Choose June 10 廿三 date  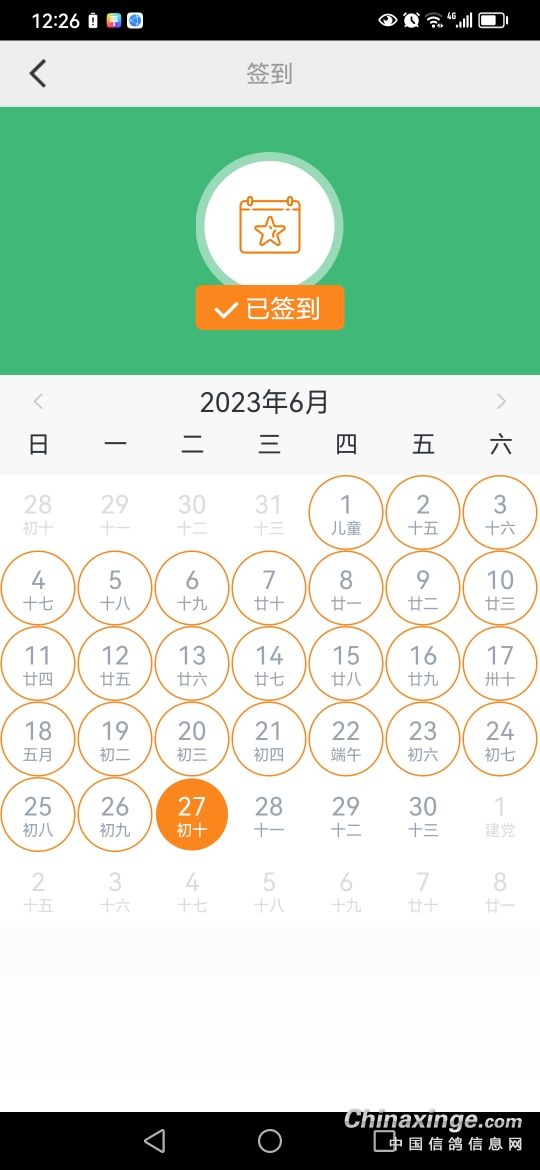(500, 589)
